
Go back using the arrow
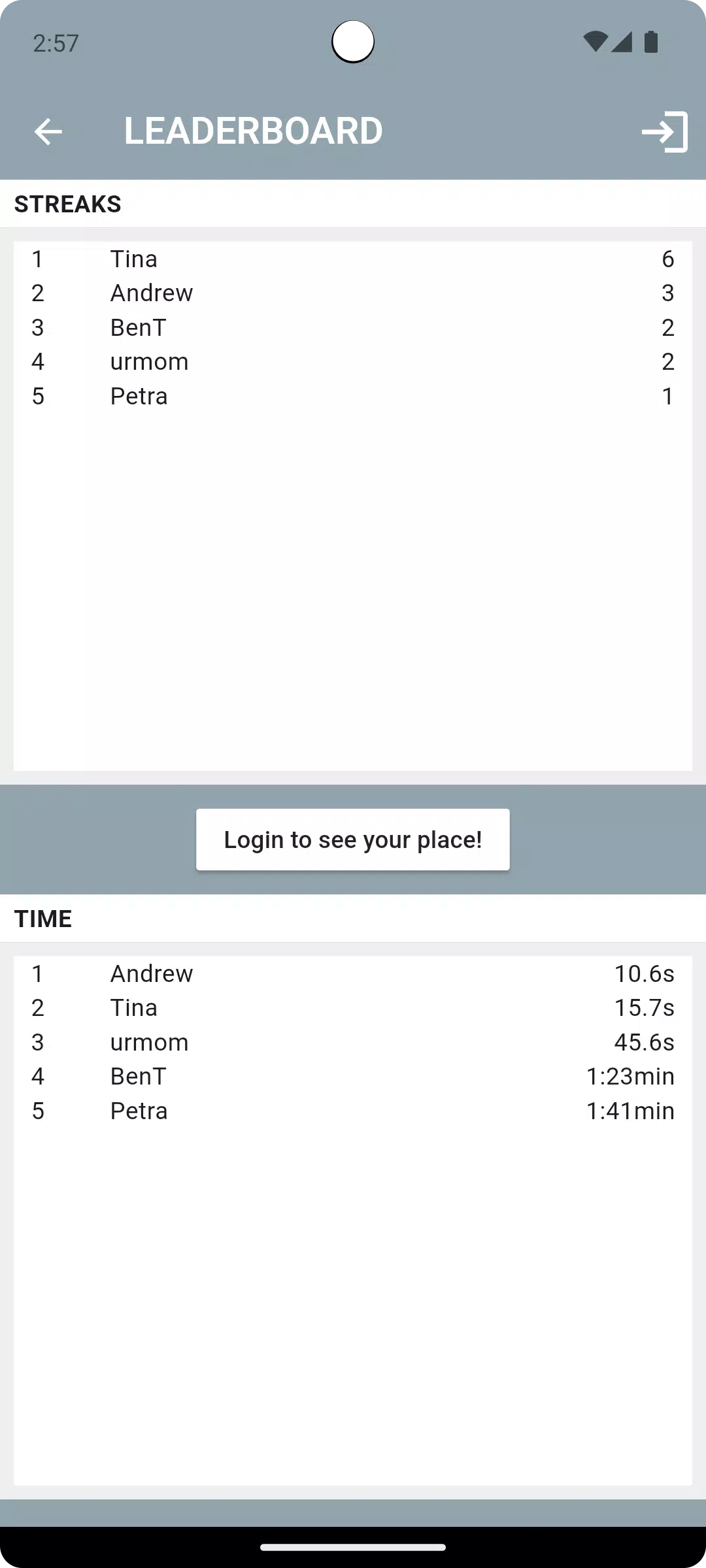48,131
